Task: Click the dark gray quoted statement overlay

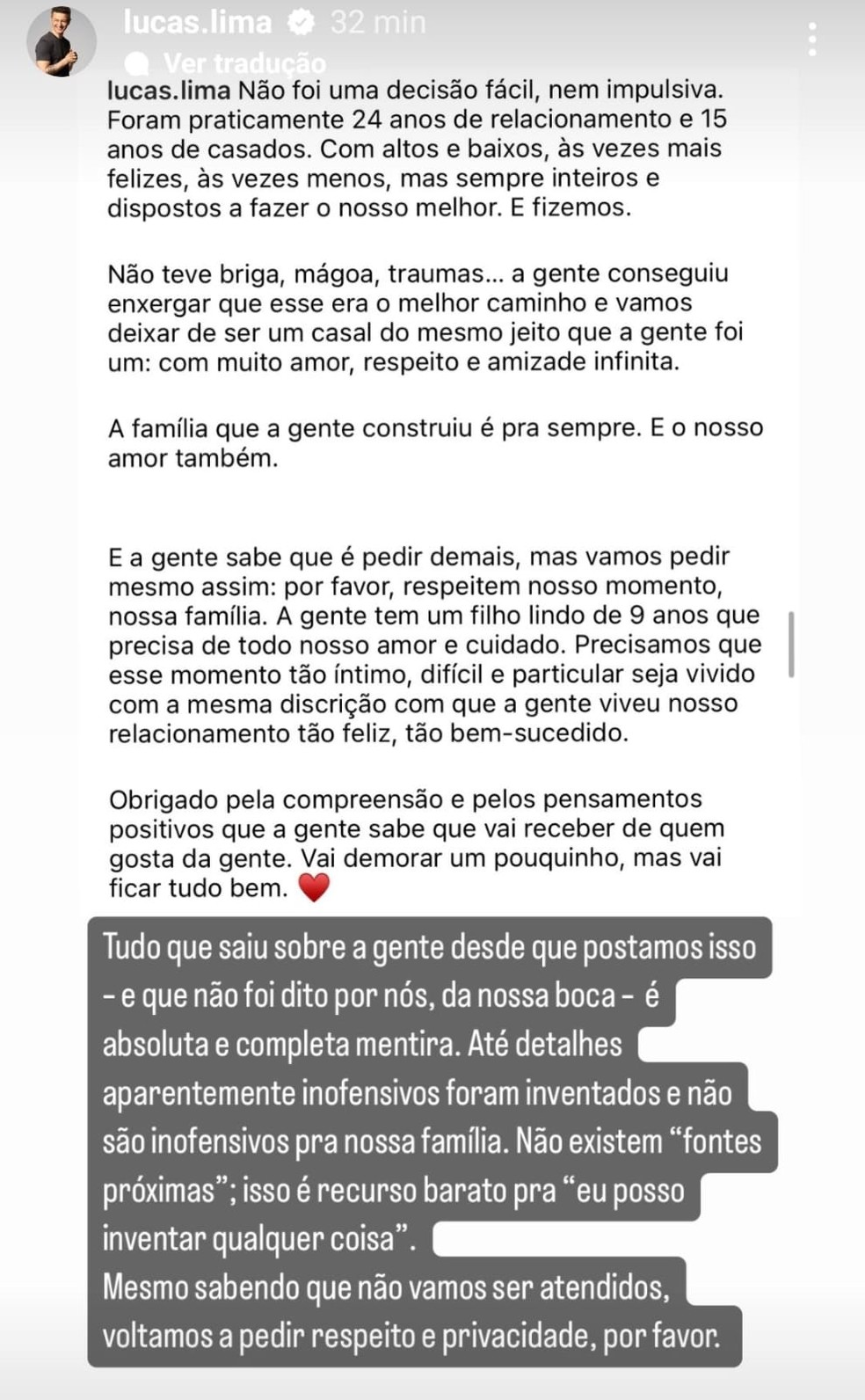Action: 432,1134
